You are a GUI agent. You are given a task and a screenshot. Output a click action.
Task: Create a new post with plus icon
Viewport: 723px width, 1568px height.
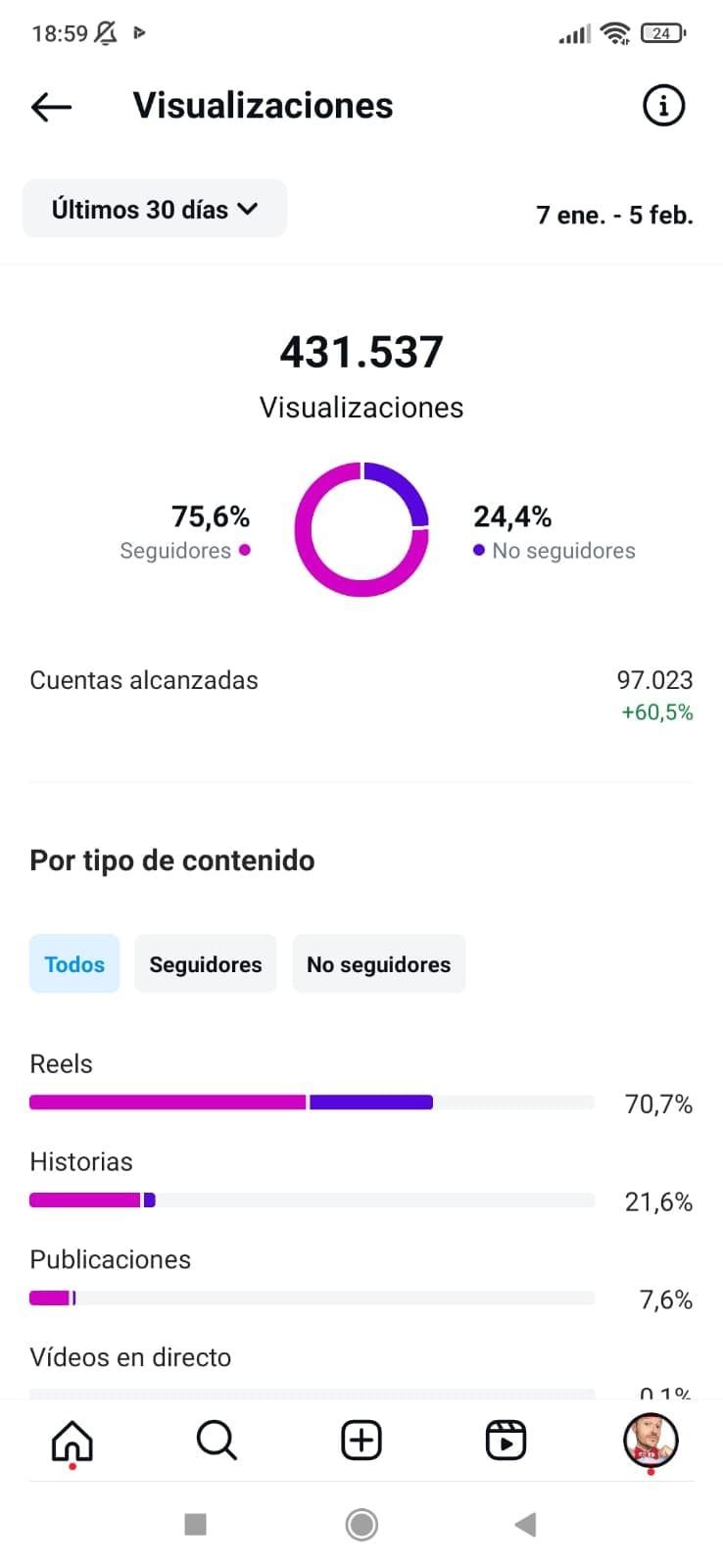coord(361,1441)
